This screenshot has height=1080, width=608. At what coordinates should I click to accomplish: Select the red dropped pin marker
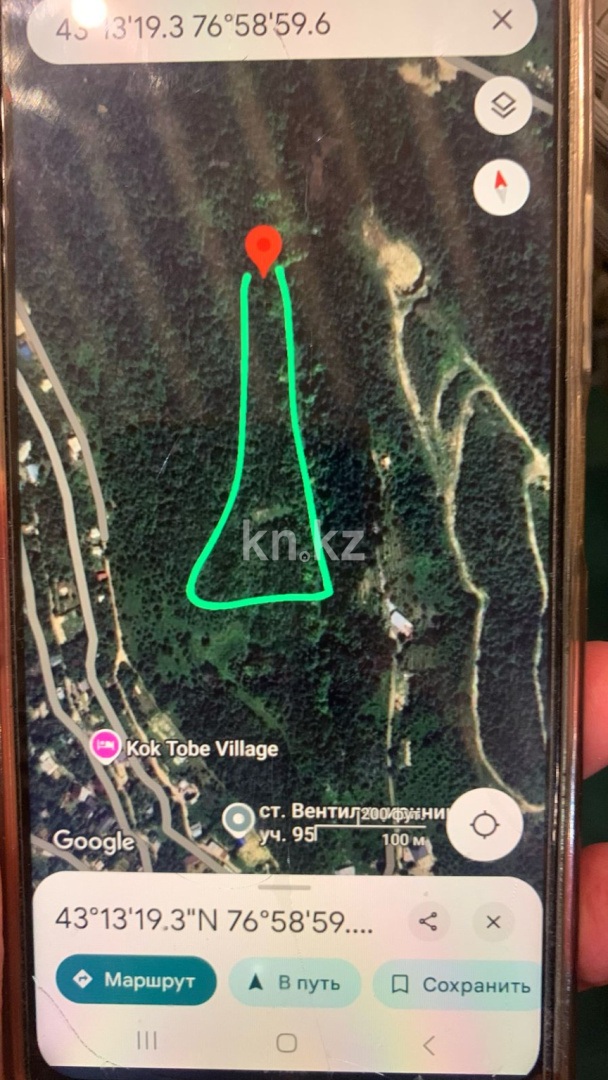264,247
